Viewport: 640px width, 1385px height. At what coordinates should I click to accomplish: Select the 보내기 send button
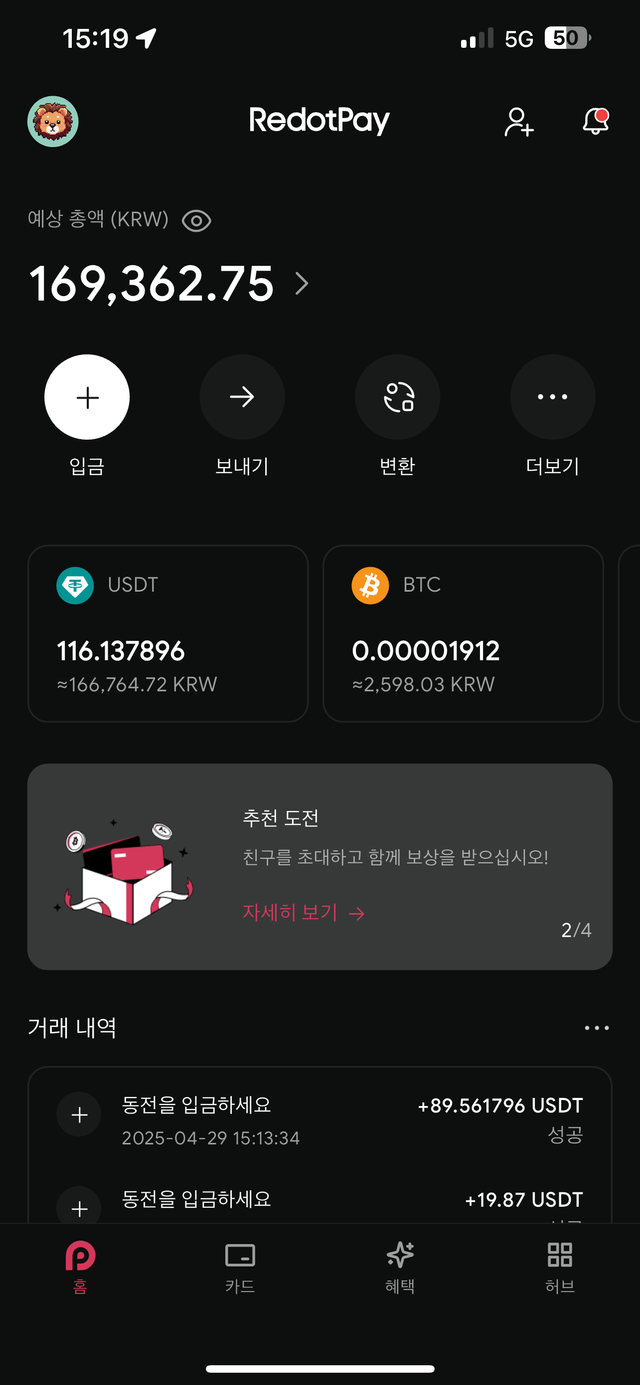click(x=242, y=398)
